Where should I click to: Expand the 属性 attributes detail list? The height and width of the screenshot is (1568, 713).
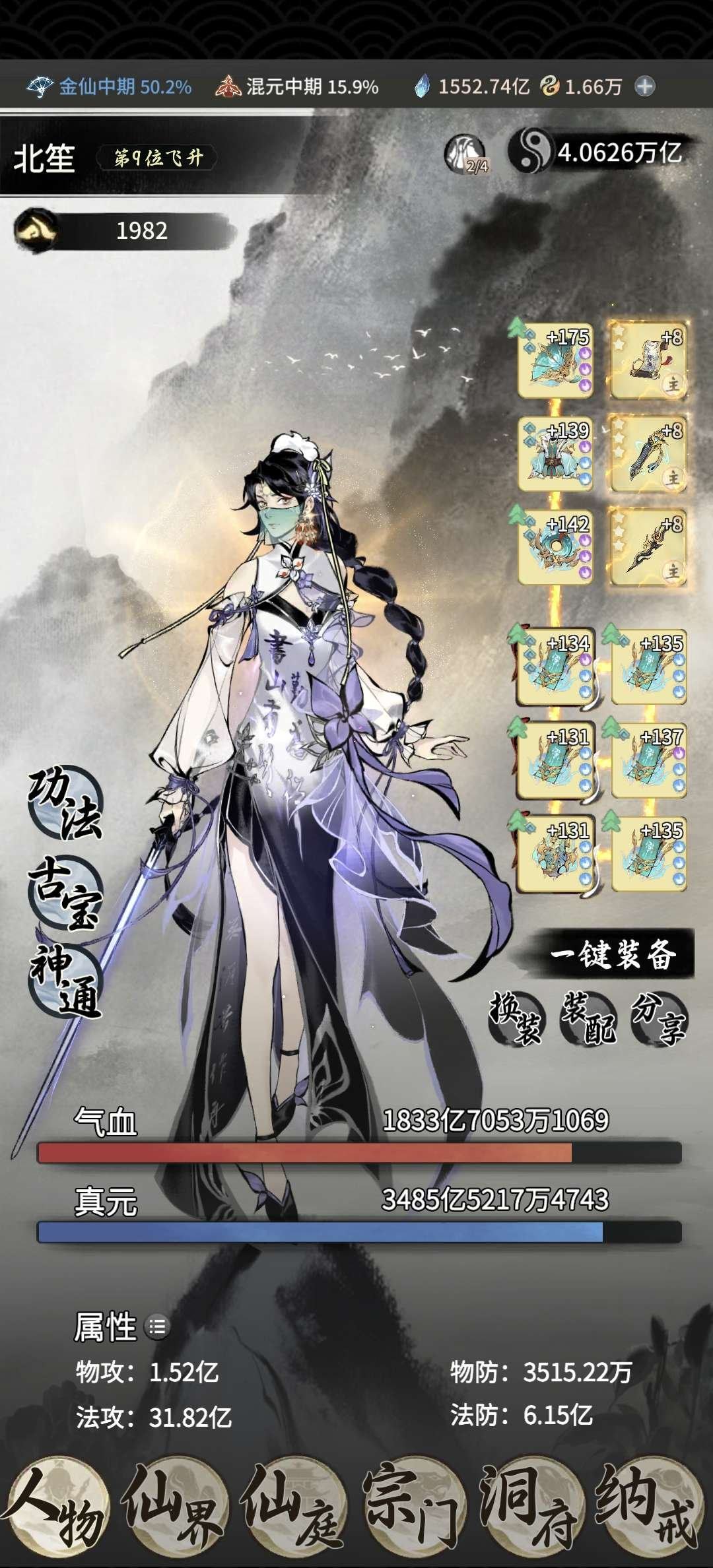pyautogui.click(x=158, y=1326)
